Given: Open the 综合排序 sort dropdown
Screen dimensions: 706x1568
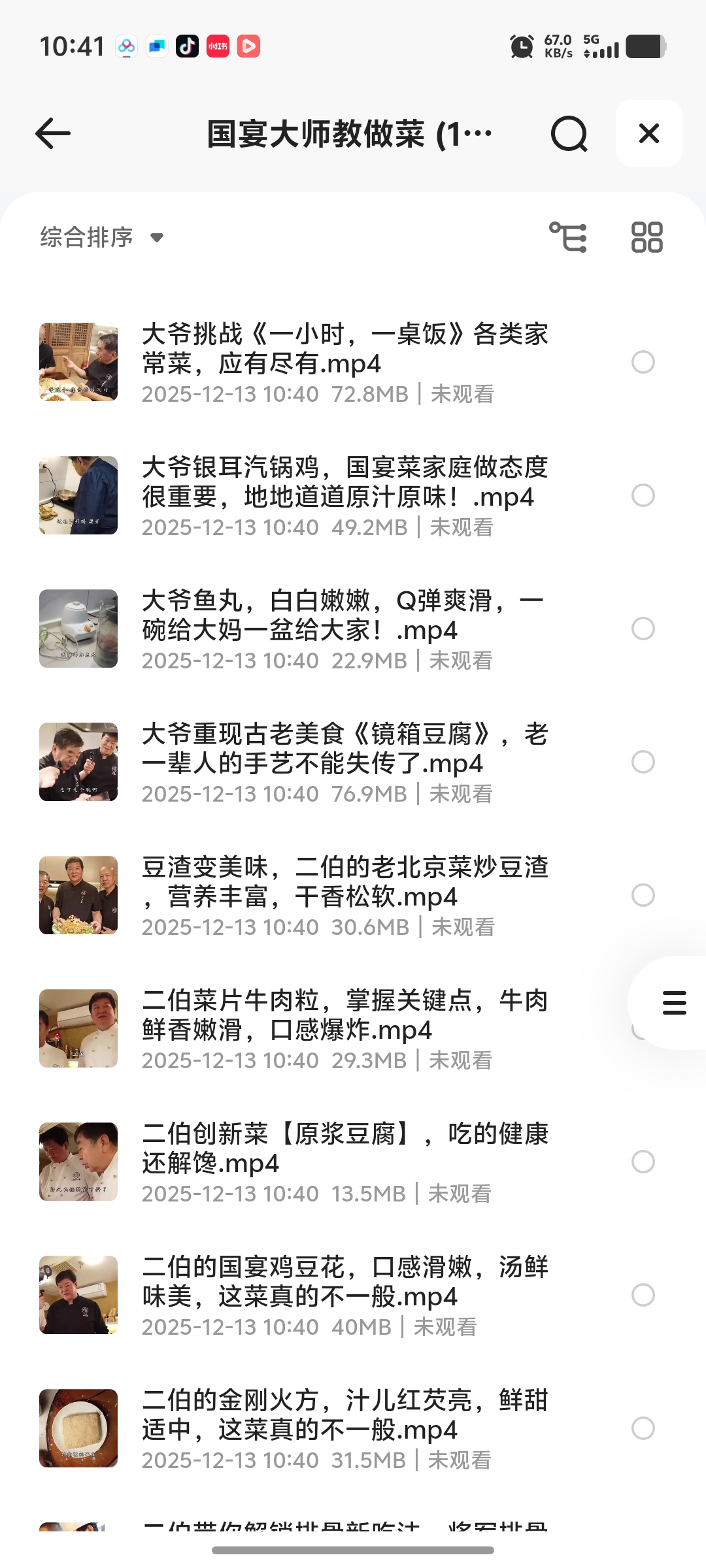Looking at the screenshot, I should coord(102,237).
